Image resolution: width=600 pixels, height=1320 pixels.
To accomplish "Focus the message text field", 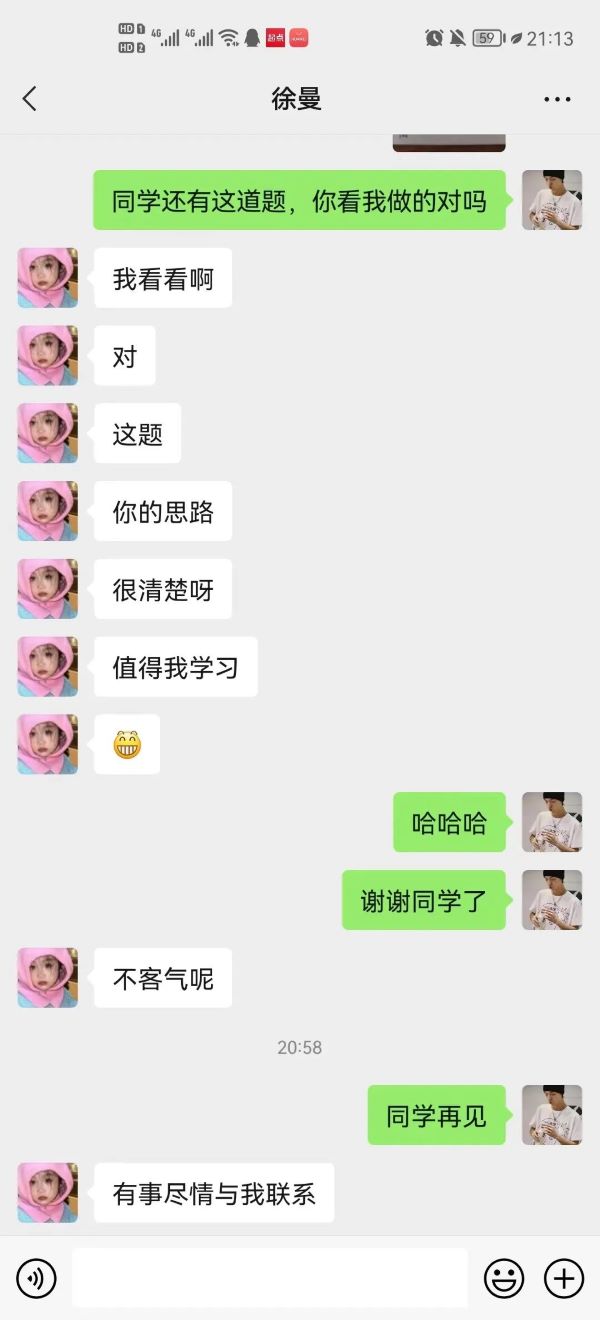I will point(270,1278).
